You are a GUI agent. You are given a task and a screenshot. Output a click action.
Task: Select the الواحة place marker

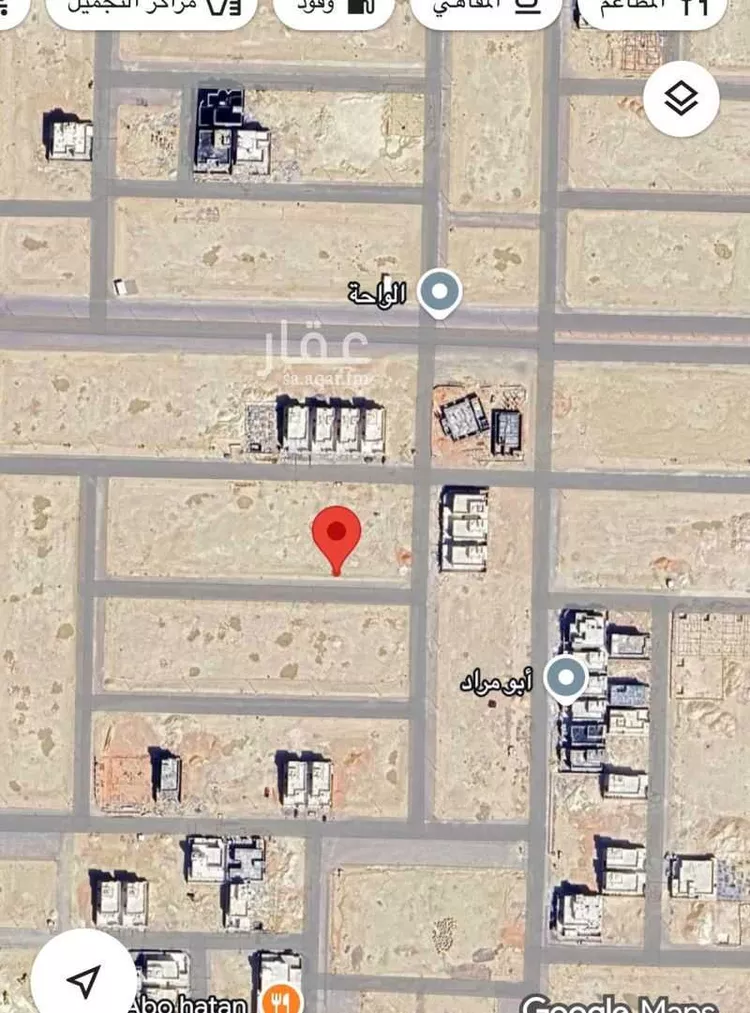pos(438,292)
